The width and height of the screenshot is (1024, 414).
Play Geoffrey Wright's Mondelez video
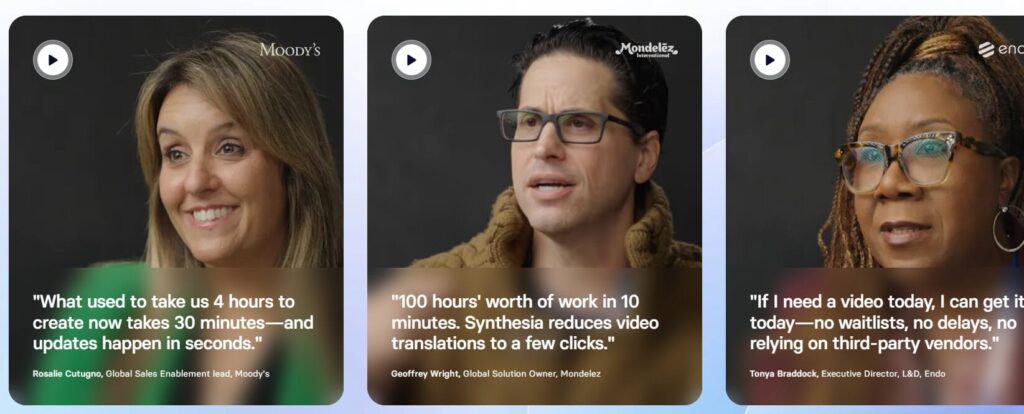coord(411,59)
